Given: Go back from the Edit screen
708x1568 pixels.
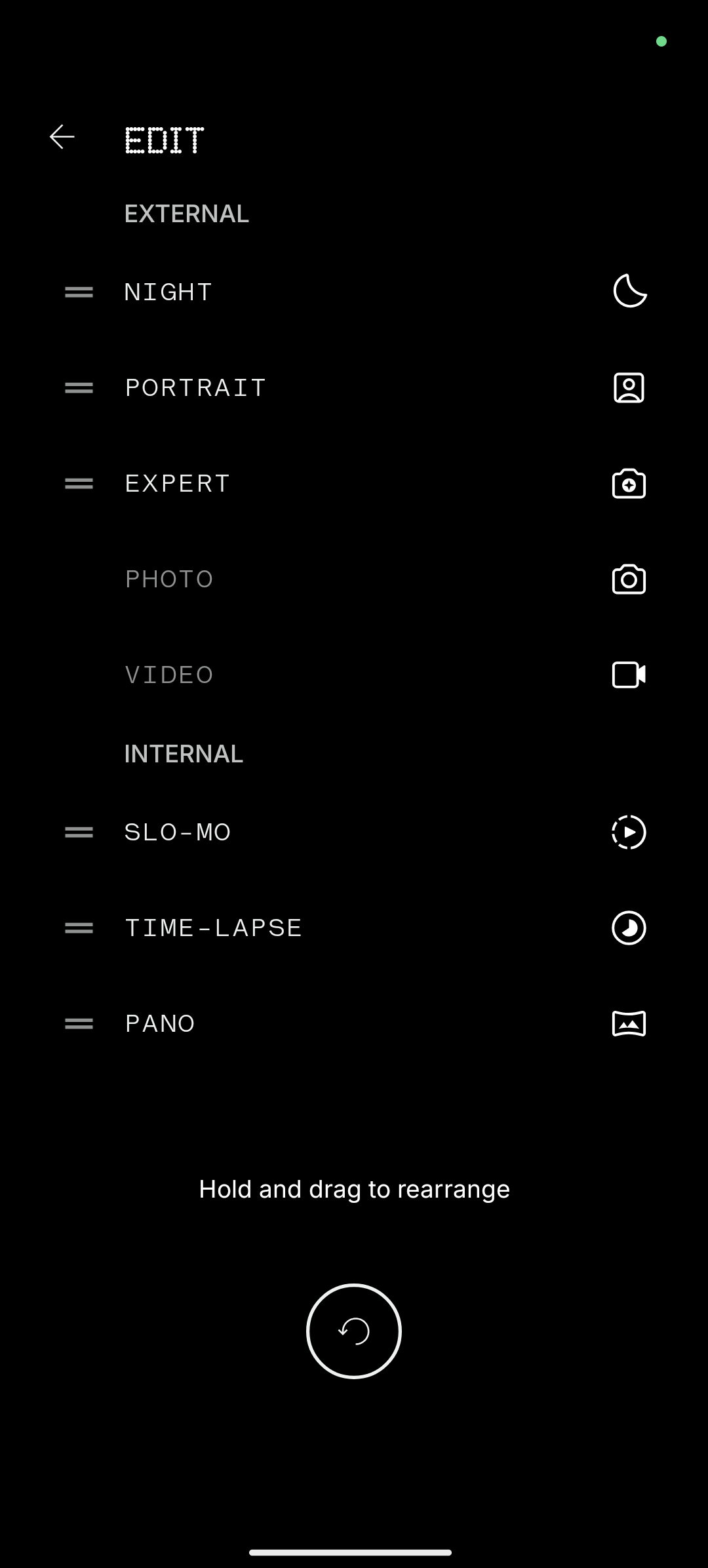Looking at the screenshot, I should point(62,137).
